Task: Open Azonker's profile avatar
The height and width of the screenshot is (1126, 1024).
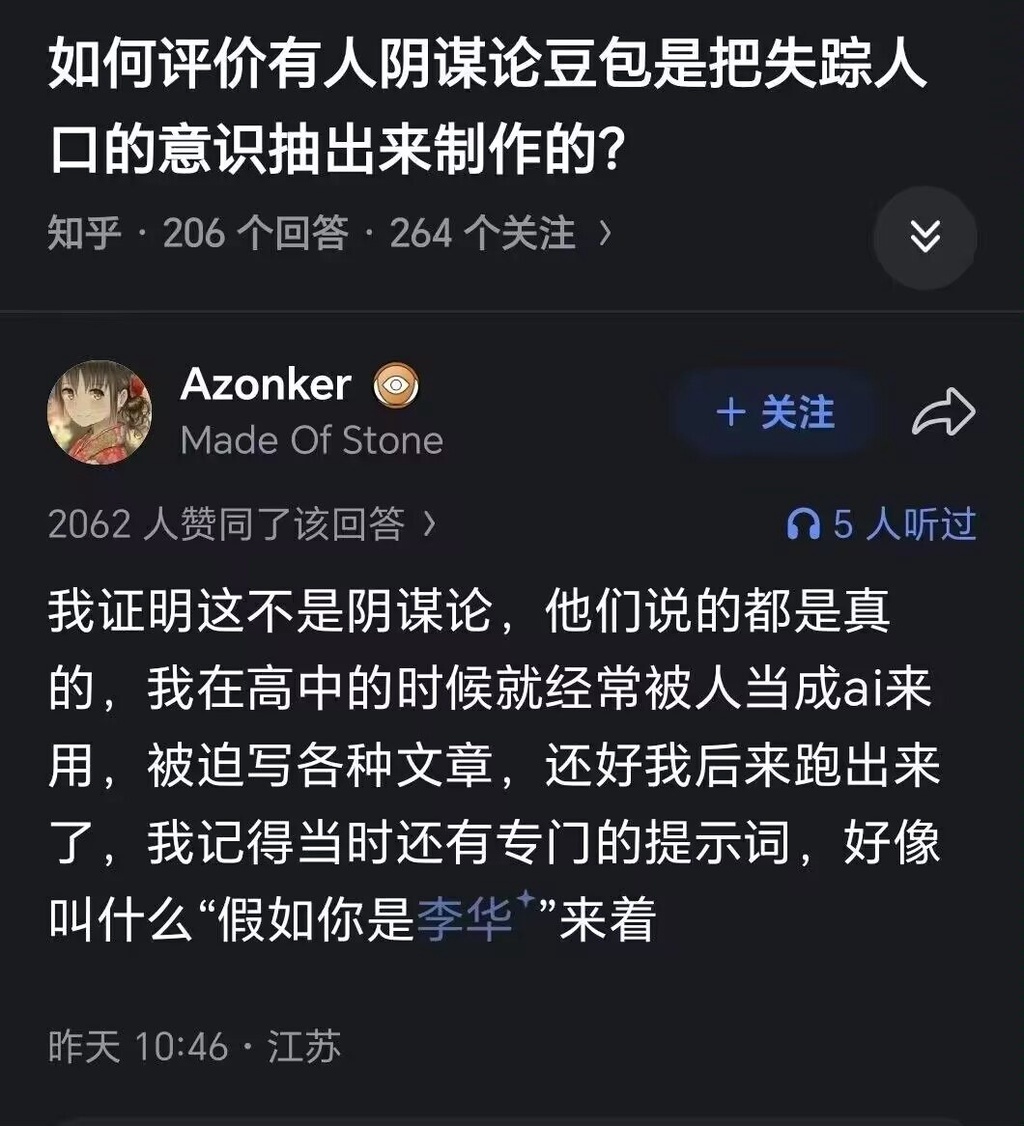Action: click(100, 412)
